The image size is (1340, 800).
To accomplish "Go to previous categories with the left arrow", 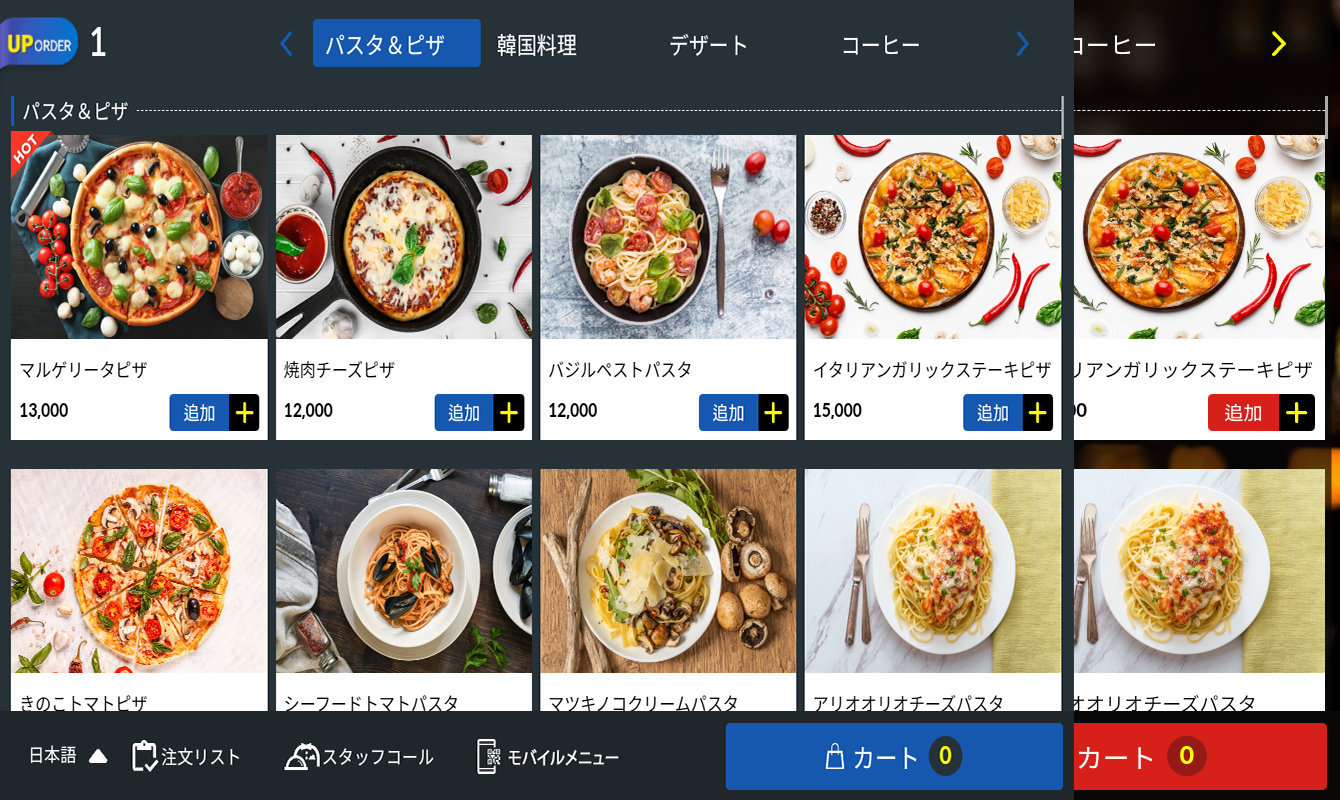I will pos(287,44).
